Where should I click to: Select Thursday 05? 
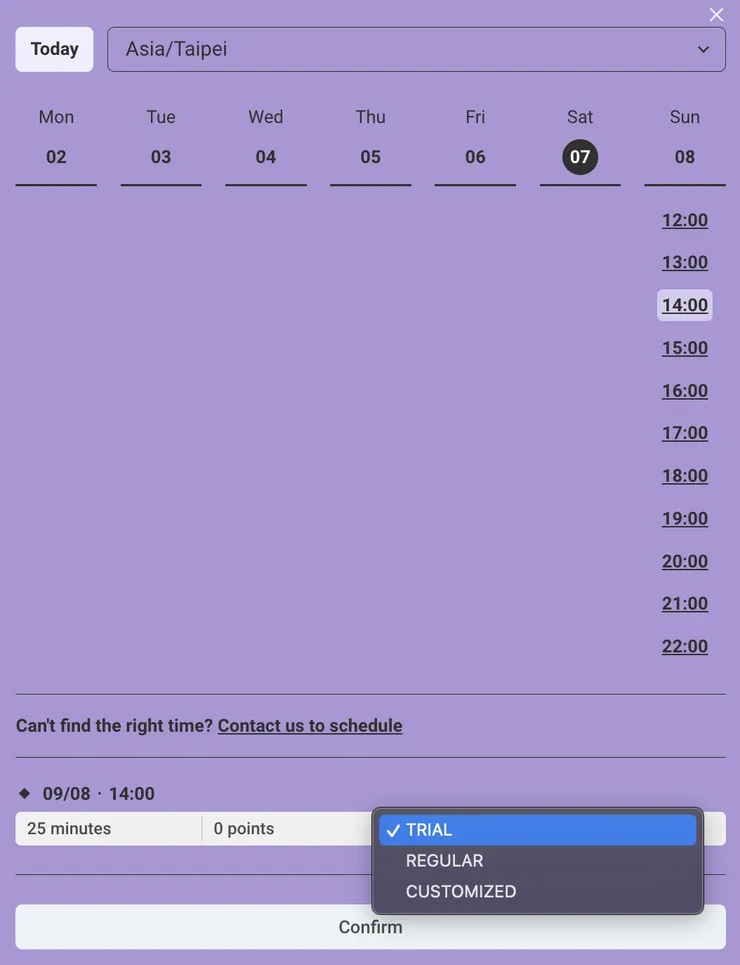(x=370, y=157)
